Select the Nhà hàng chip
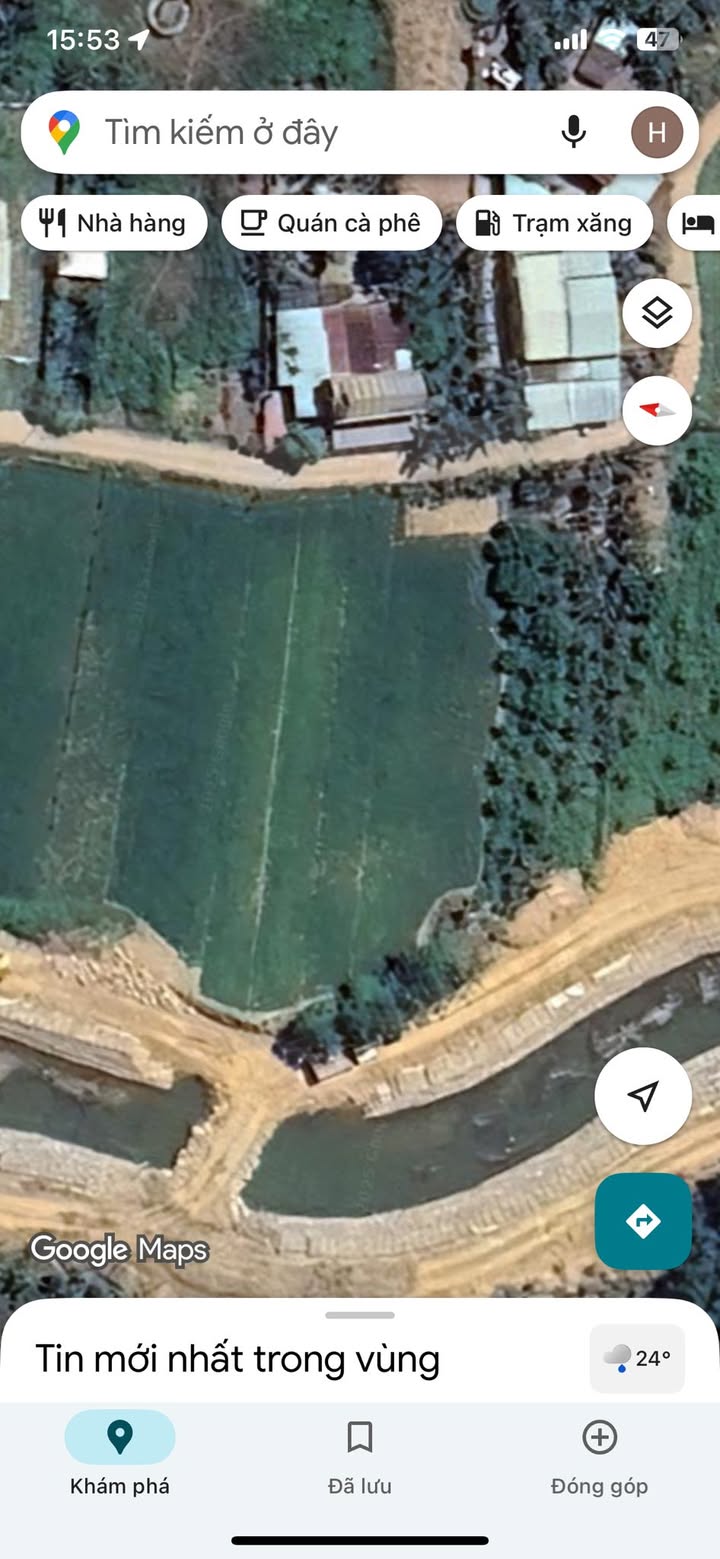The image size is (720, 1559). coord(114,223)
